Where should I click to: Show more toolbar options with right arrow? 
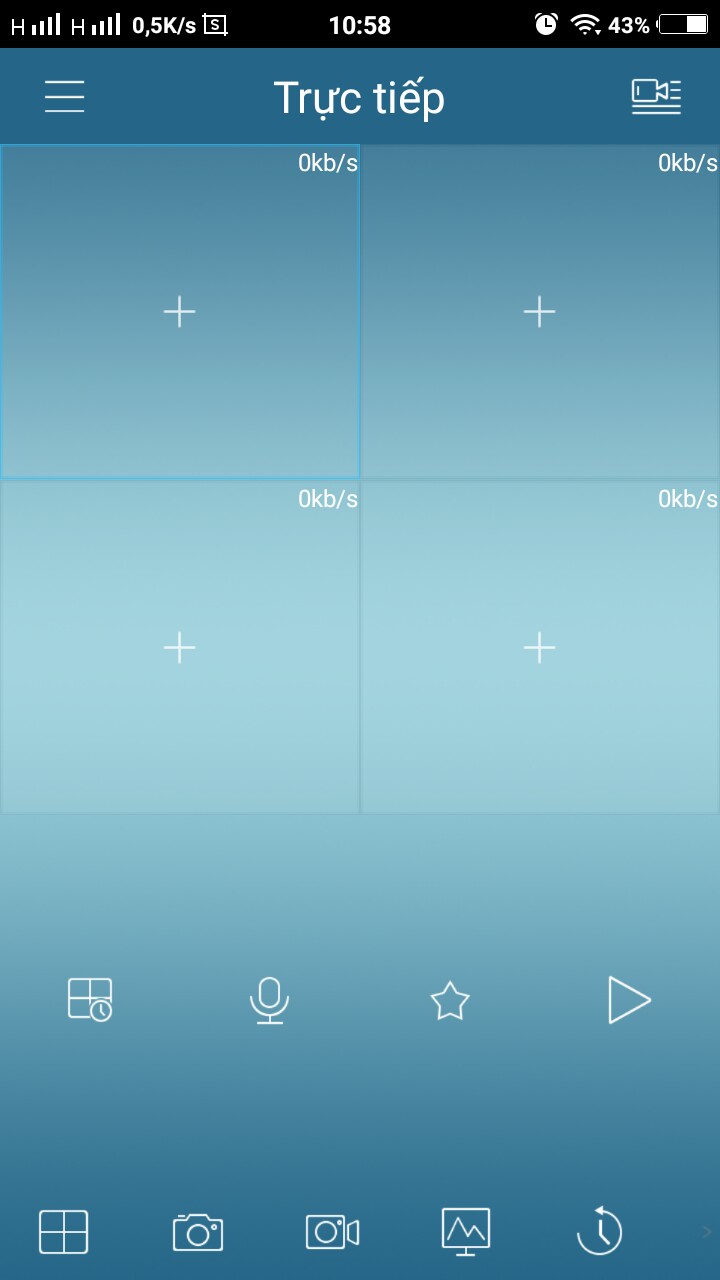pyautogui.click(x=707, y=1231)
